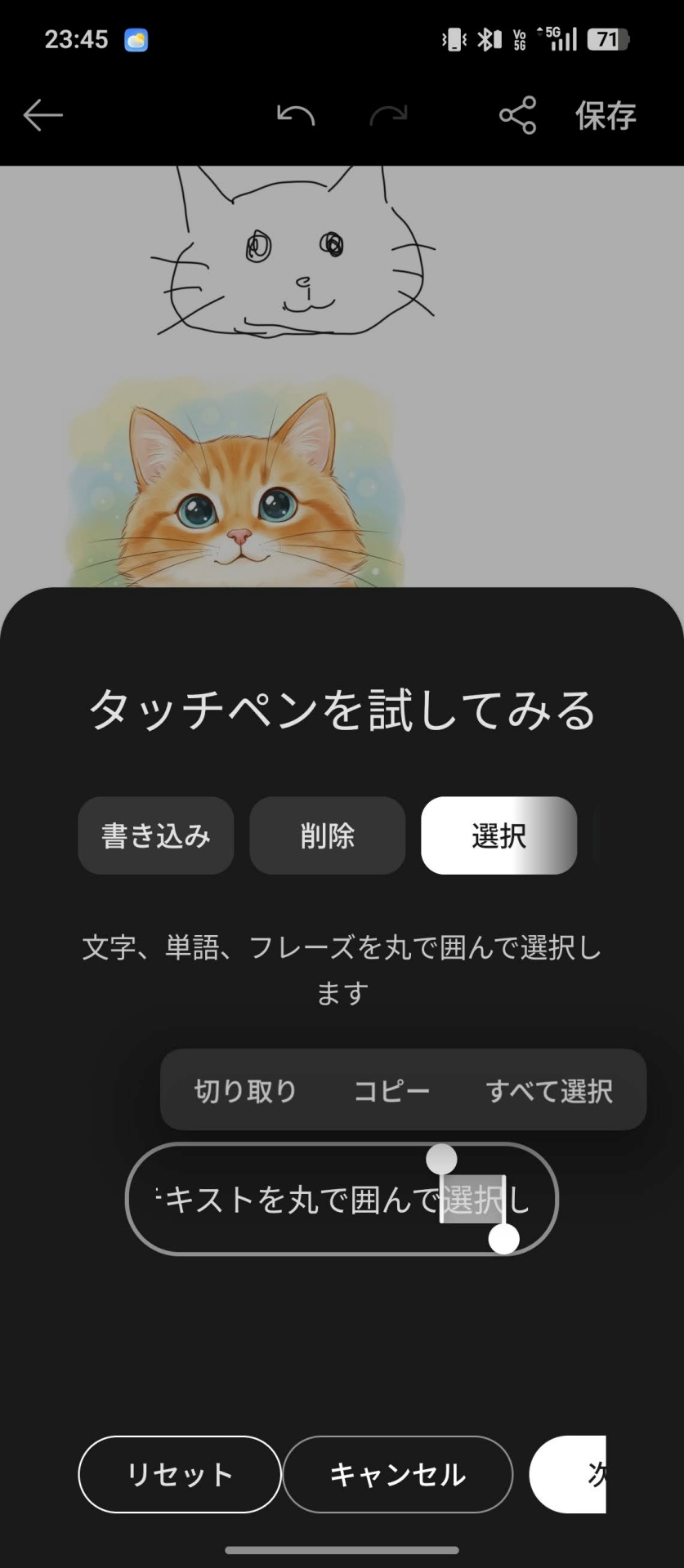The width and height of the screenshot is (684, 1568).
Task: Reset the tutorial with リセット
Action: (x=180, y=1474)
